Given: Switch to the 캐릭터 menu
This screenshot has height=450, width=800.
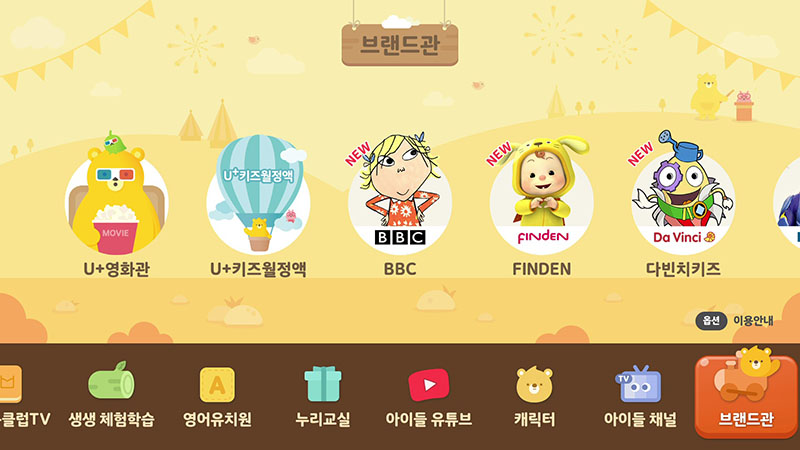Looking at the screenshot, I should [534, 397].
